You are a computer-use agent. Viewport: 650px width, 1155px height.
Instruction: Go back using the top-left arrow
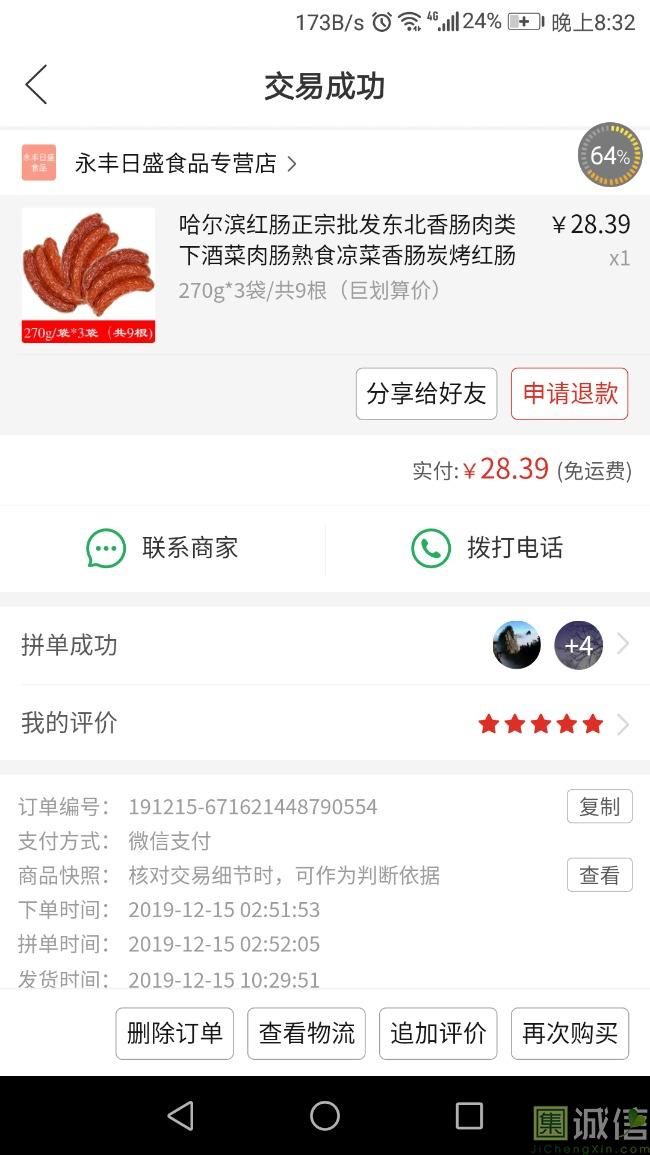pyautogui.click(x=36, y=85)
